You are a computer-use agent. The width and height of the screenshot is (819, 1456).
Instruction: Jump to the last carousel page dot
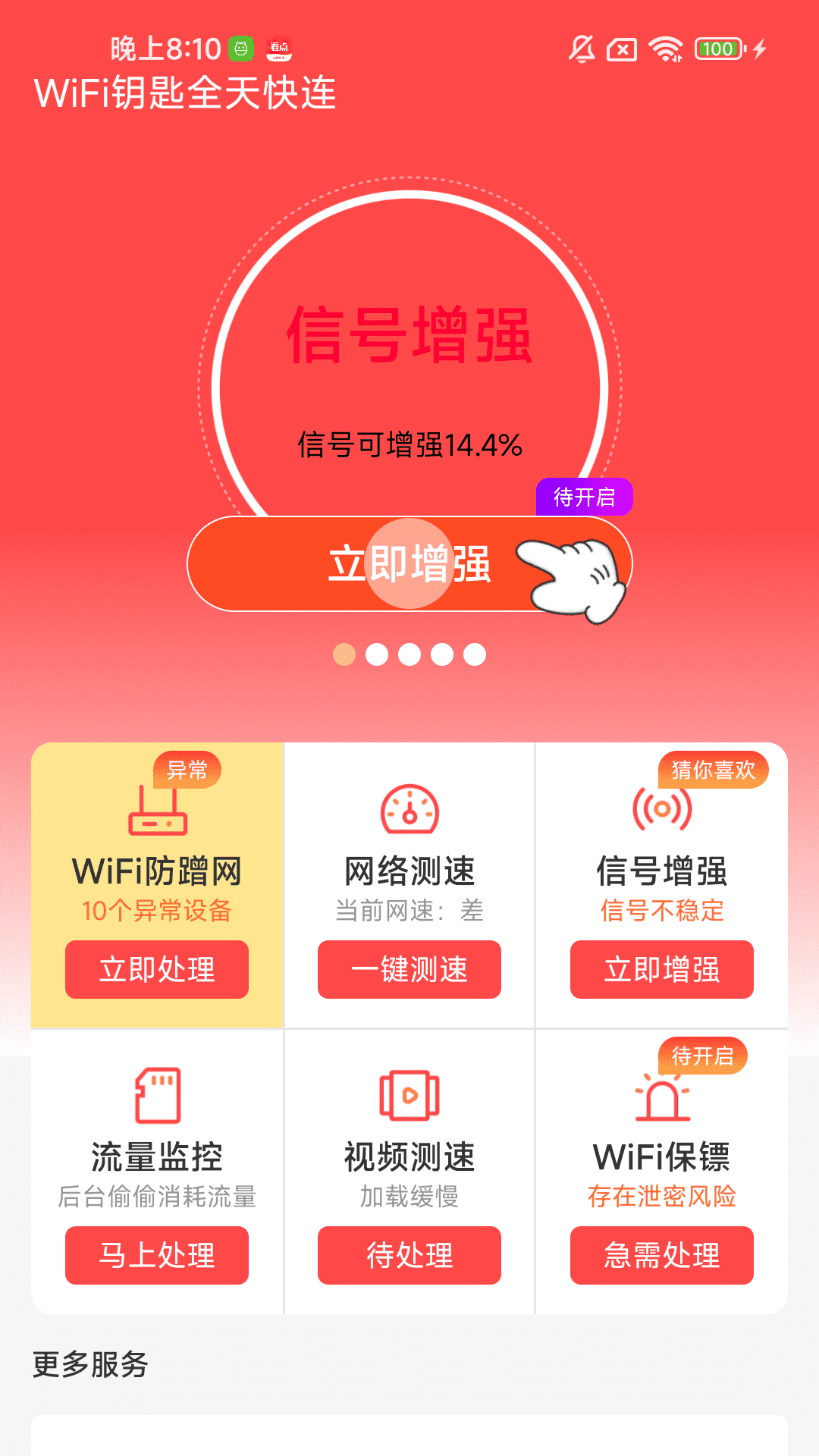475,654
